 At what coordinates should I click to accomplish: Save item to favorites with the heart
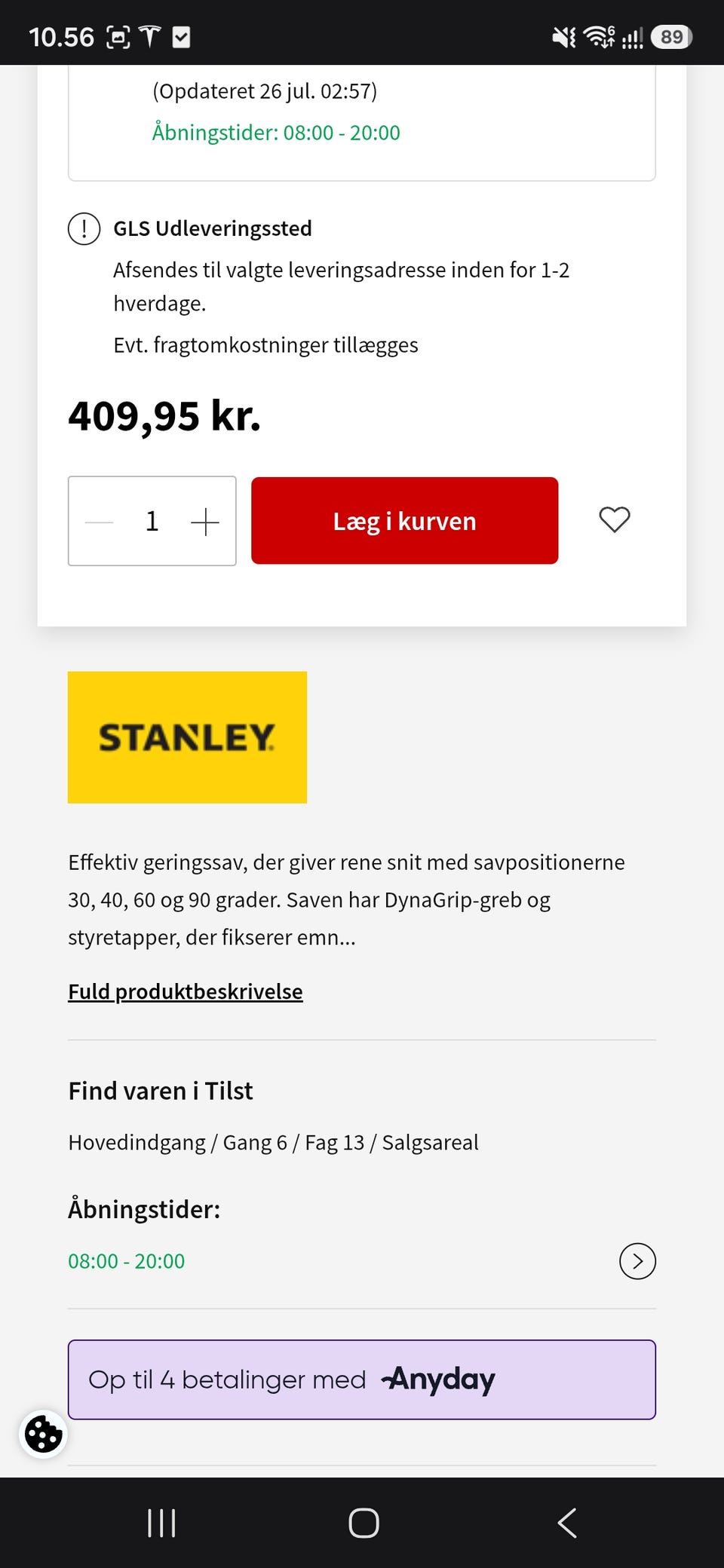[x=615, y=520]
